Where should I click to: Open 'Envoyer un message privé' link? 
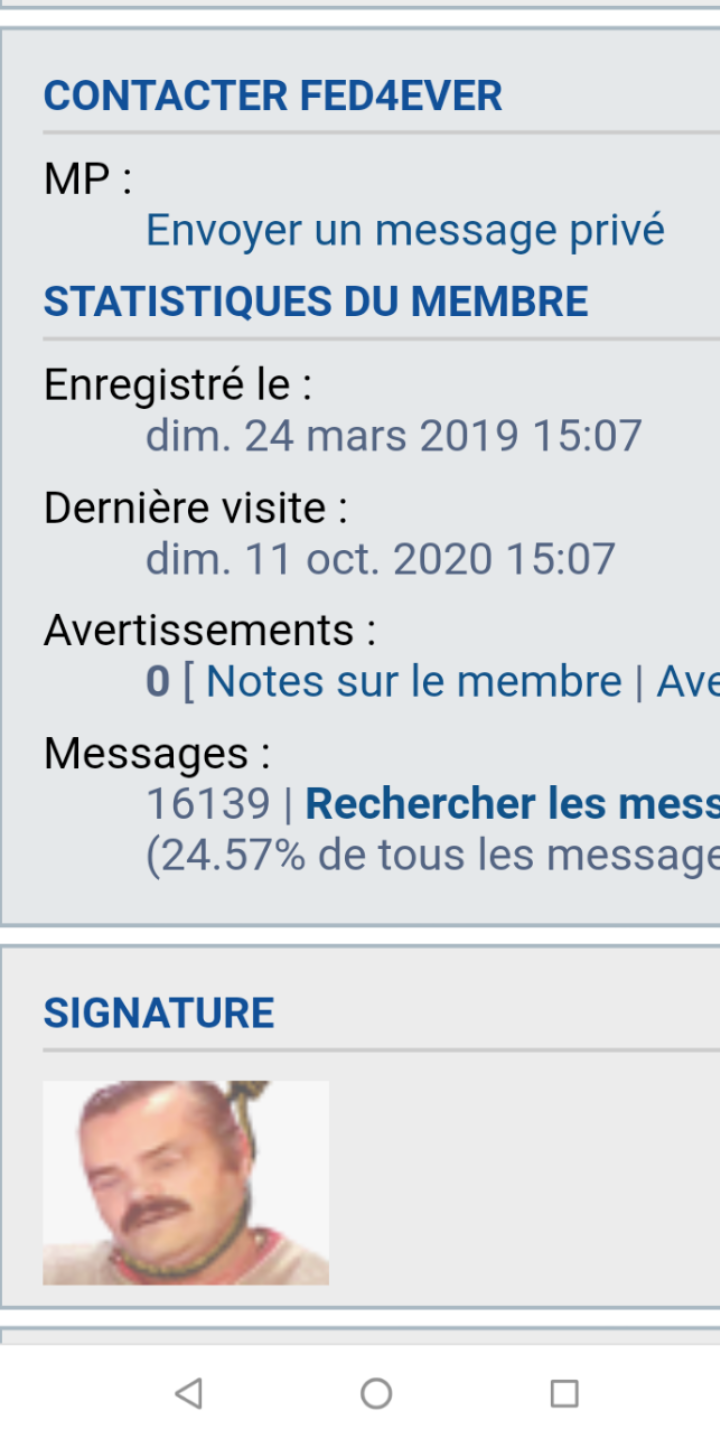click(x=405, y=230)
